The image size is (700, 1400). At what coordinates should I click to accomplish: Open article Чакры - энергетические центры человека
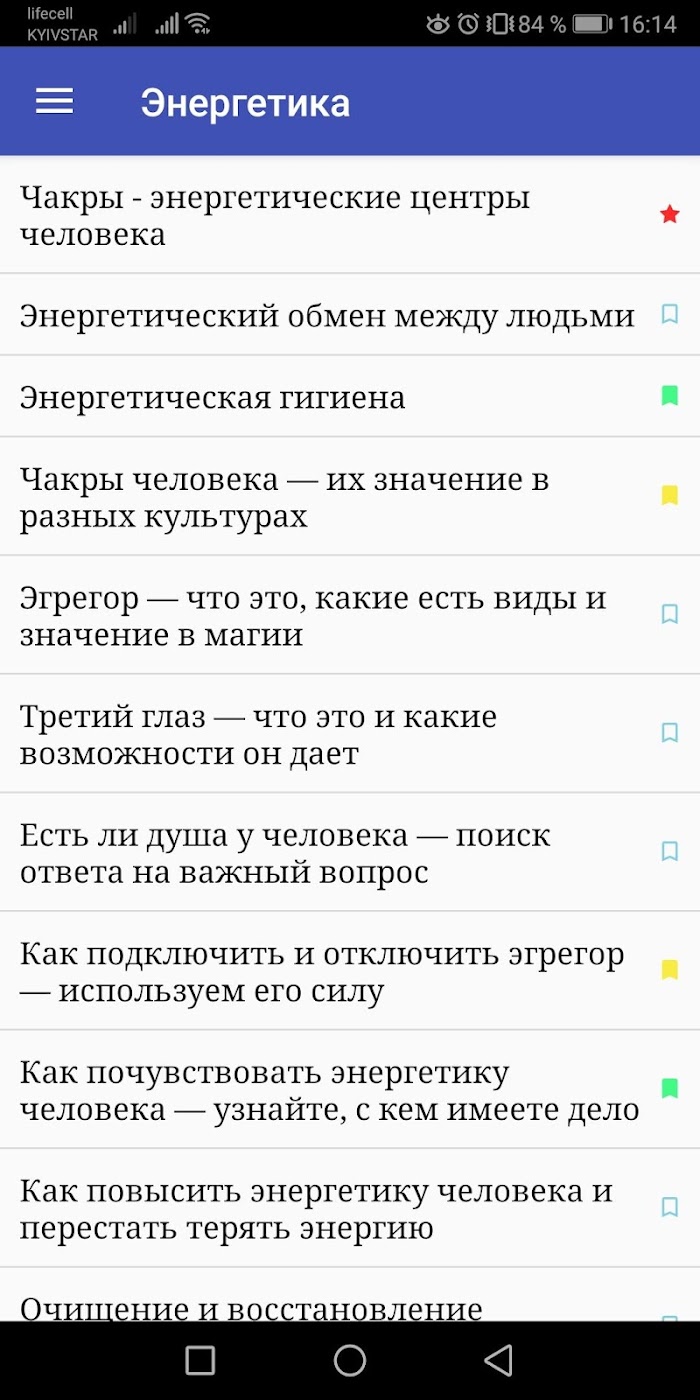pyautogui.click(x=350, y=215)
